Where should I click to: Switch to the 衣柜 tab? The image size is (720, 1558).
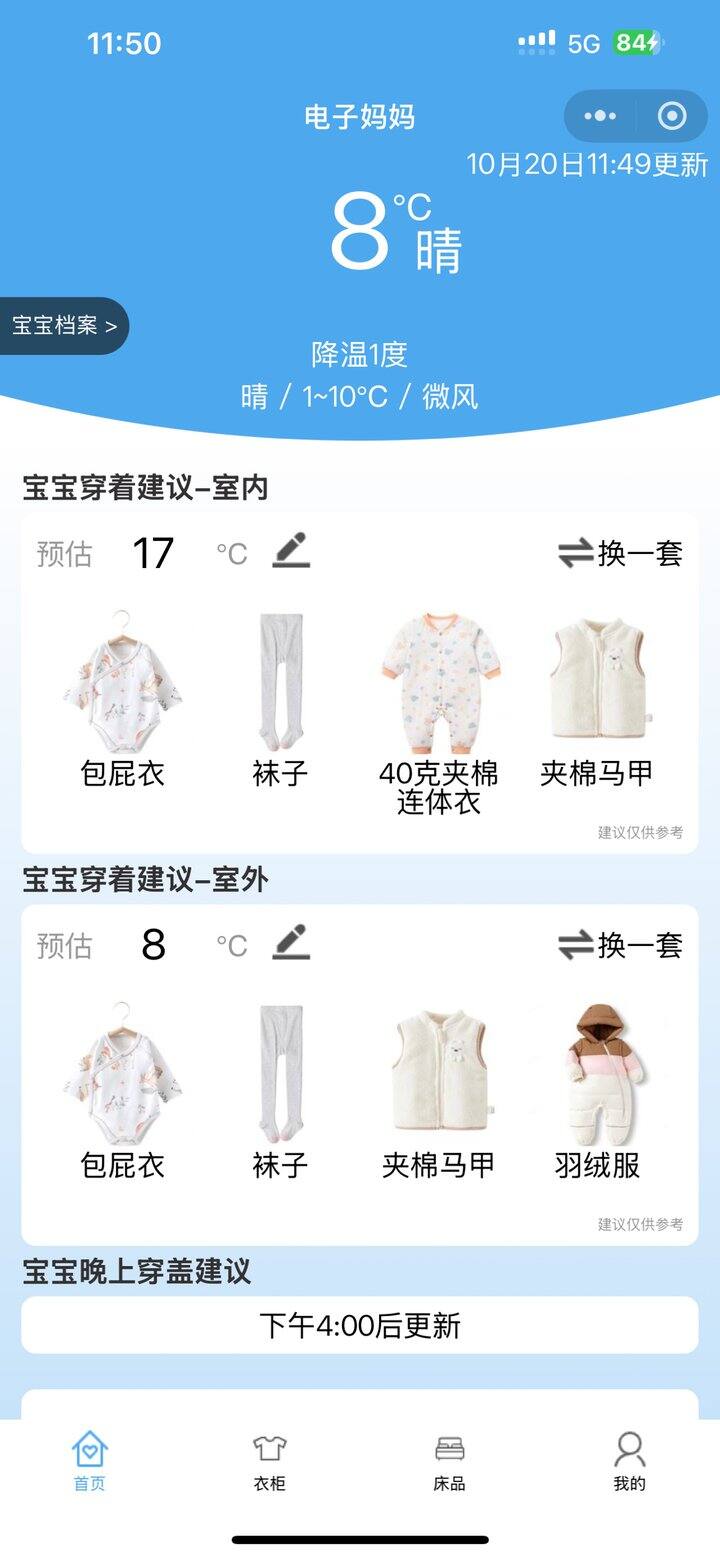coord(269,1460)
